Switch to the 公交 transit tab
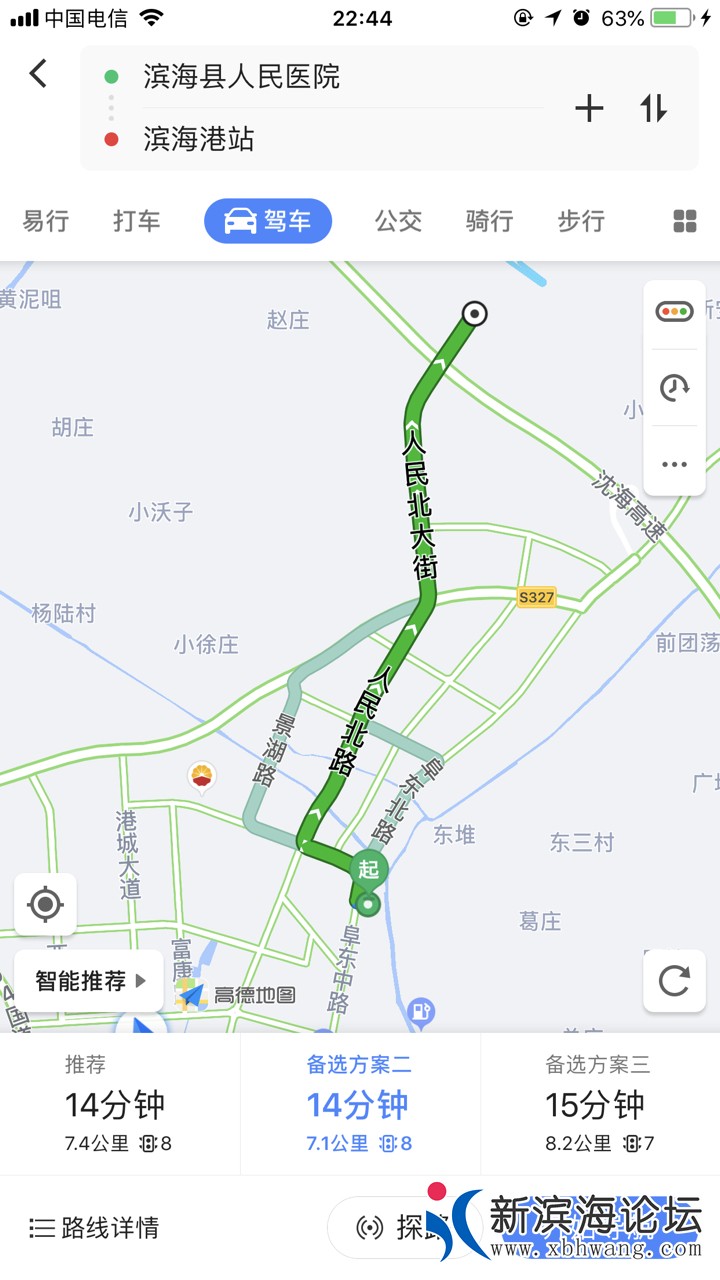The width and height of the screenshot is (720, 1280). (x=398, y=221)
